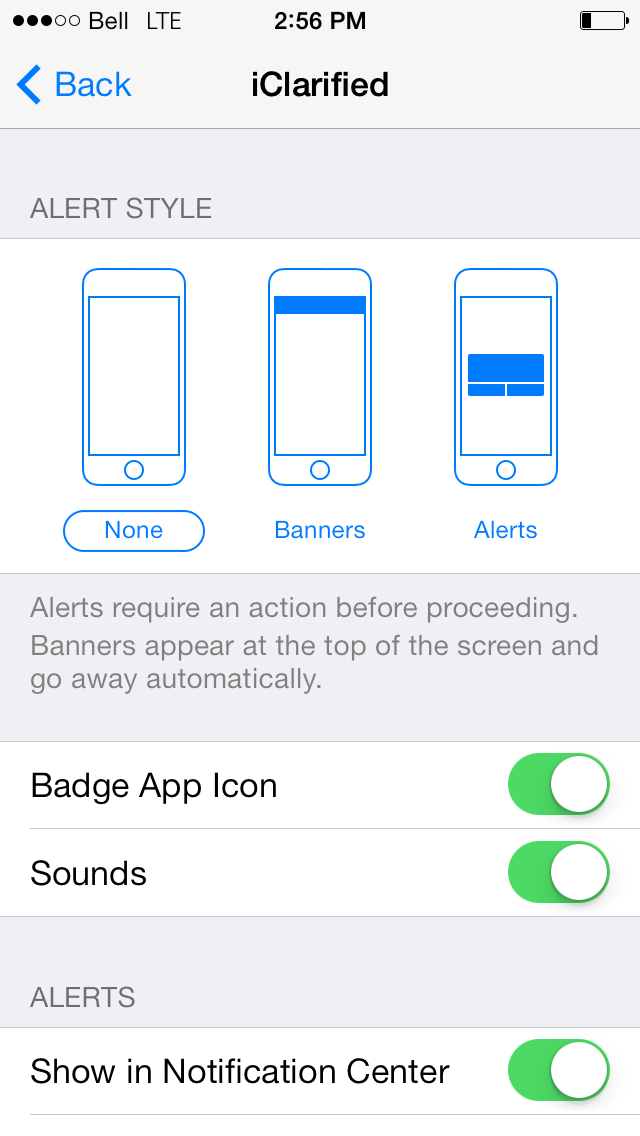This screenshot has height=1136, width=640.
Task: Select the None alert style
Action: (x=134, y=530)
